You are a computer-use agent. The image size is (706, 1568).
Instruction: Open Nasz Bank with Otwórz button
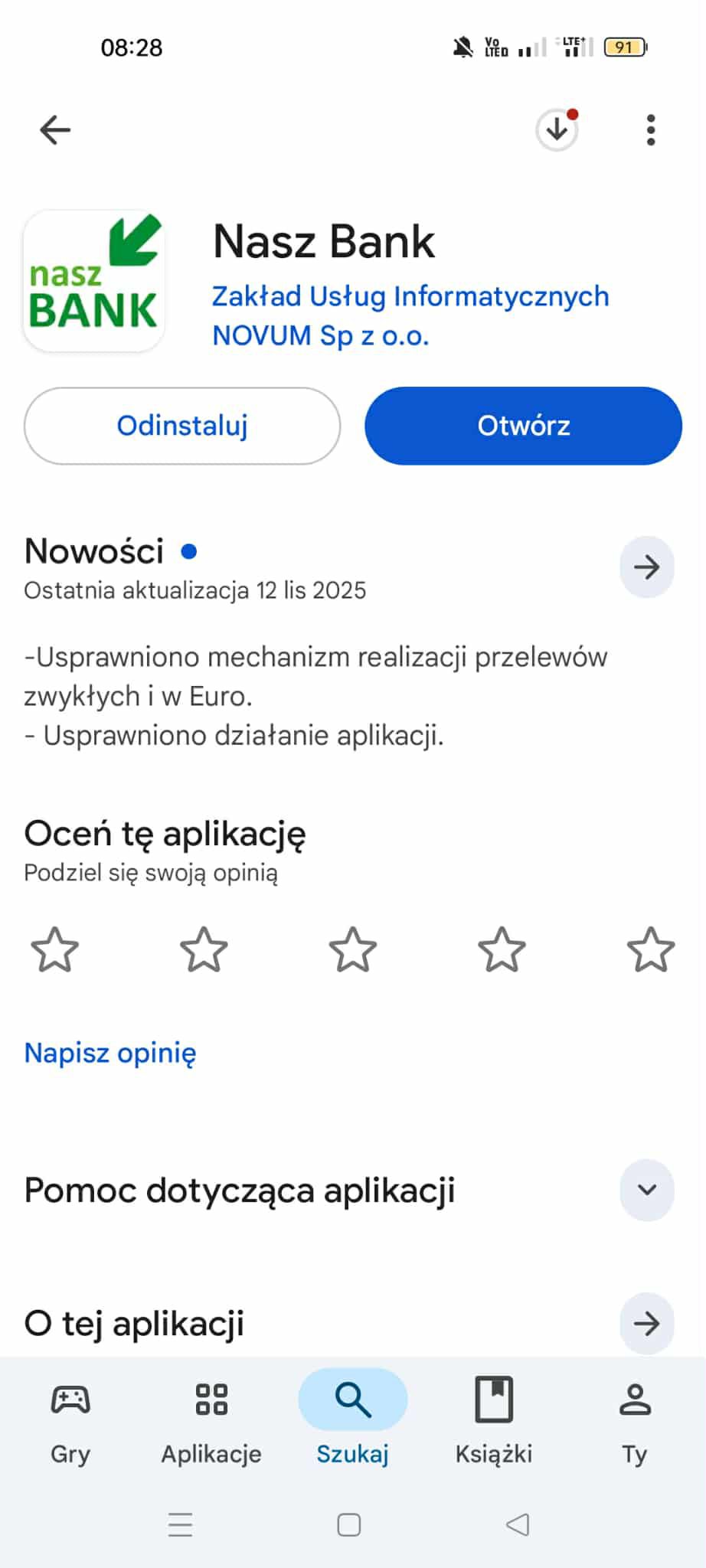[x=523, y=426]
